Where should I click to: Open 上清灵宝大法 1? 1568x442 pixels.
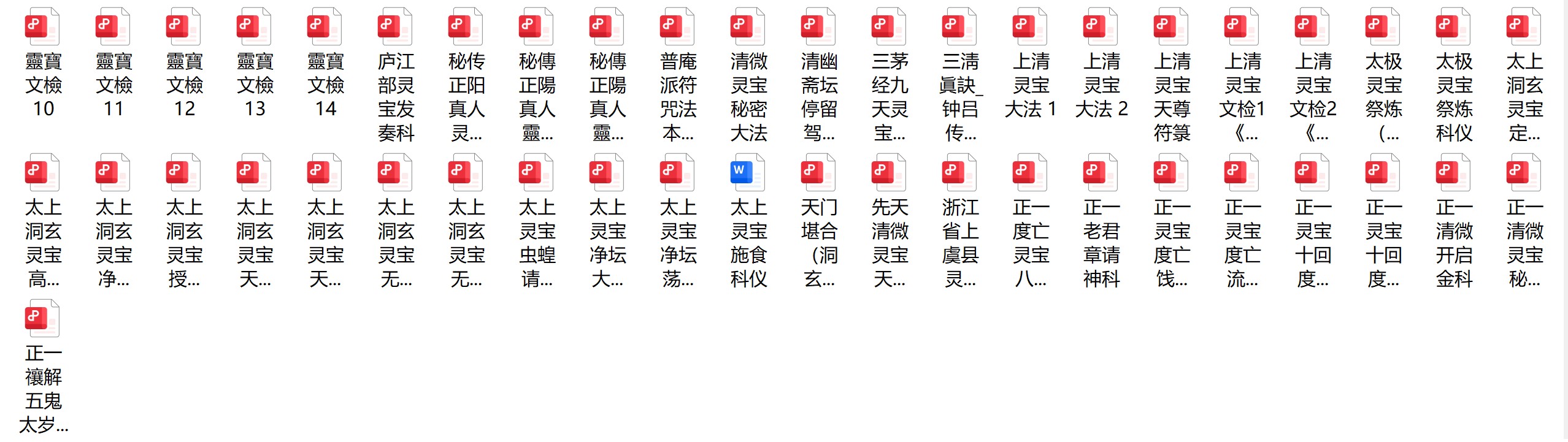pos(1029,28)
